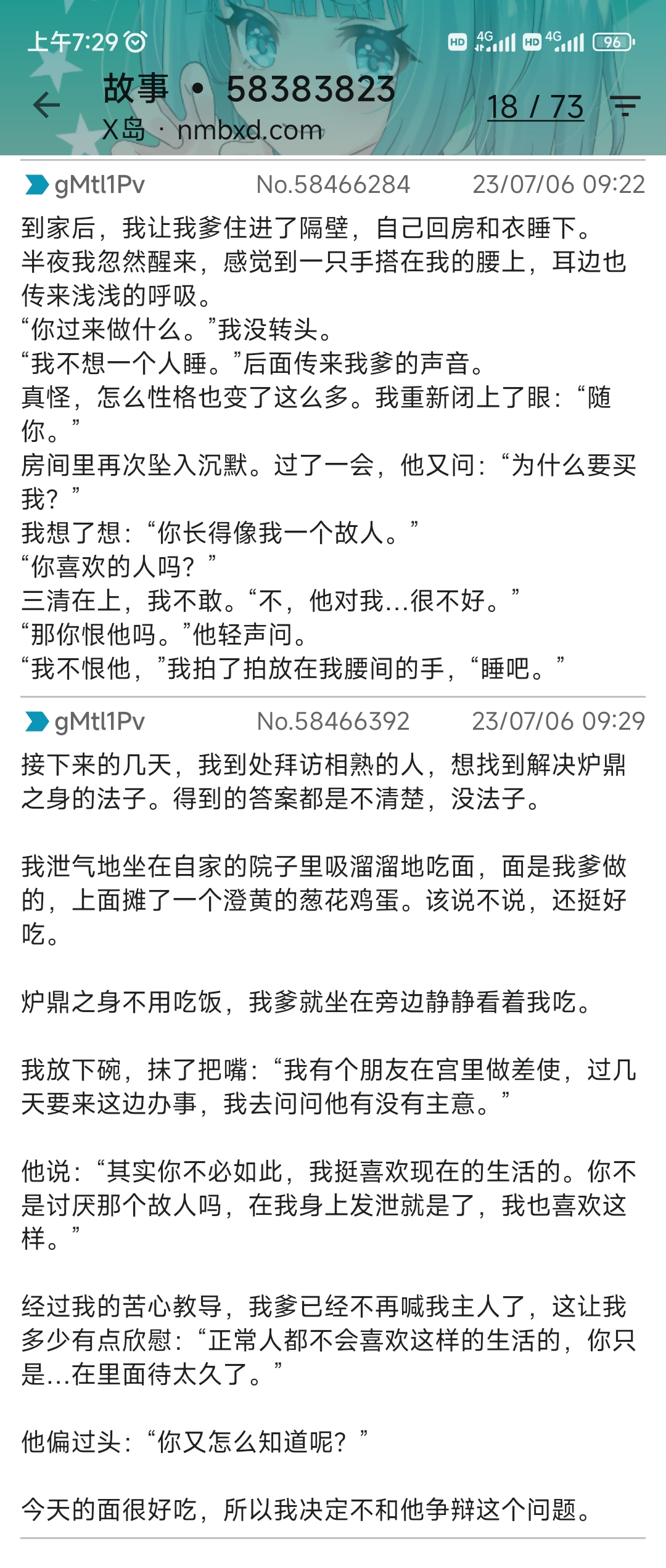Go back using the top-left arrow
The width and height of the screenshot is (666, 1568).
point(46,105)
